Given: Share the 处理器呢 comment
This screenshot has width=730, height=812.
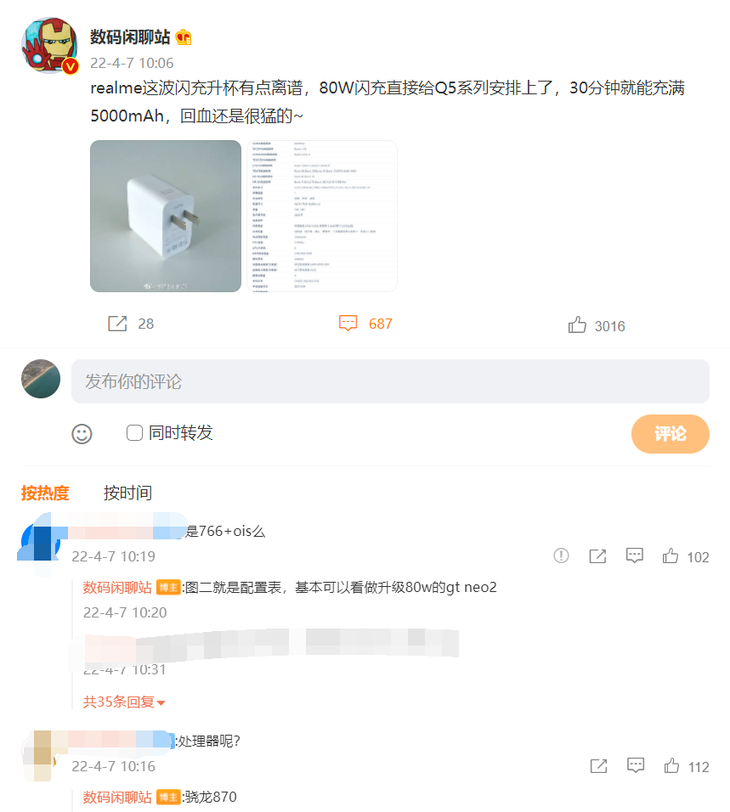Looking at the screenshot, I should point(598,766).
